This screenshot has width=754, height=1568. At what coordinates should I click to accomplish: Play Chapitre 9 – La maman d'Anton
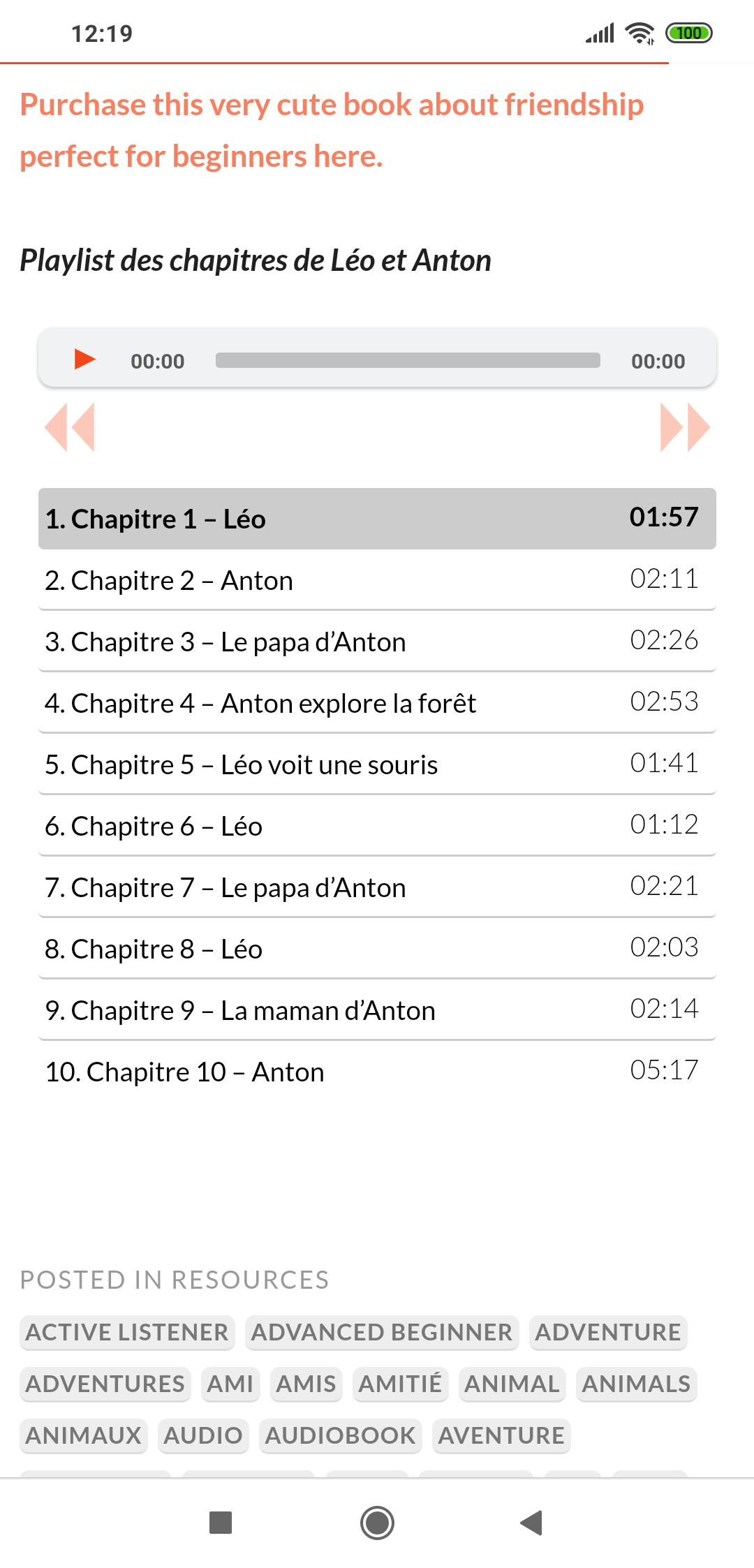pos(377,1010)
